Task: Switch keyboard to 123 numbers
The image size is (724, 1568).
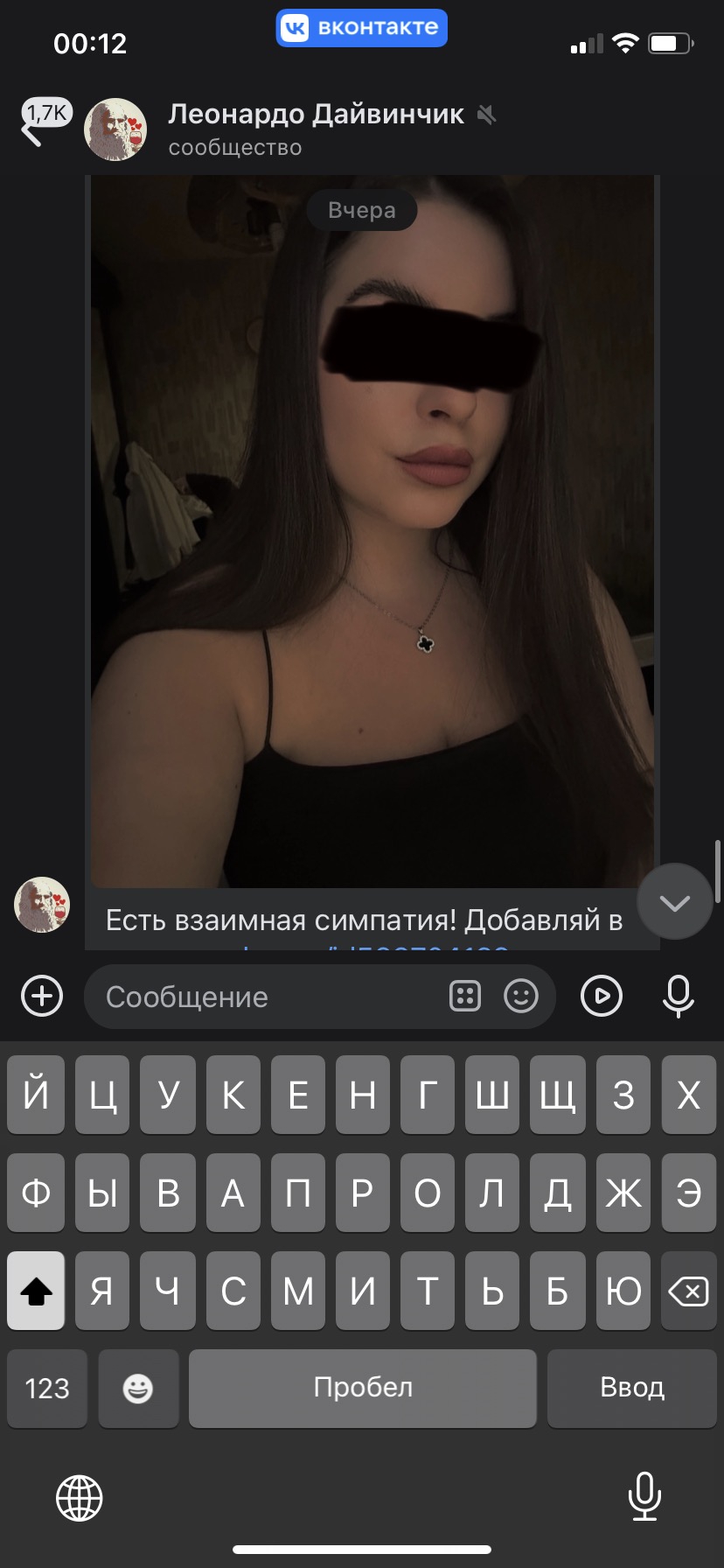Action: (x=47, y=1388)
